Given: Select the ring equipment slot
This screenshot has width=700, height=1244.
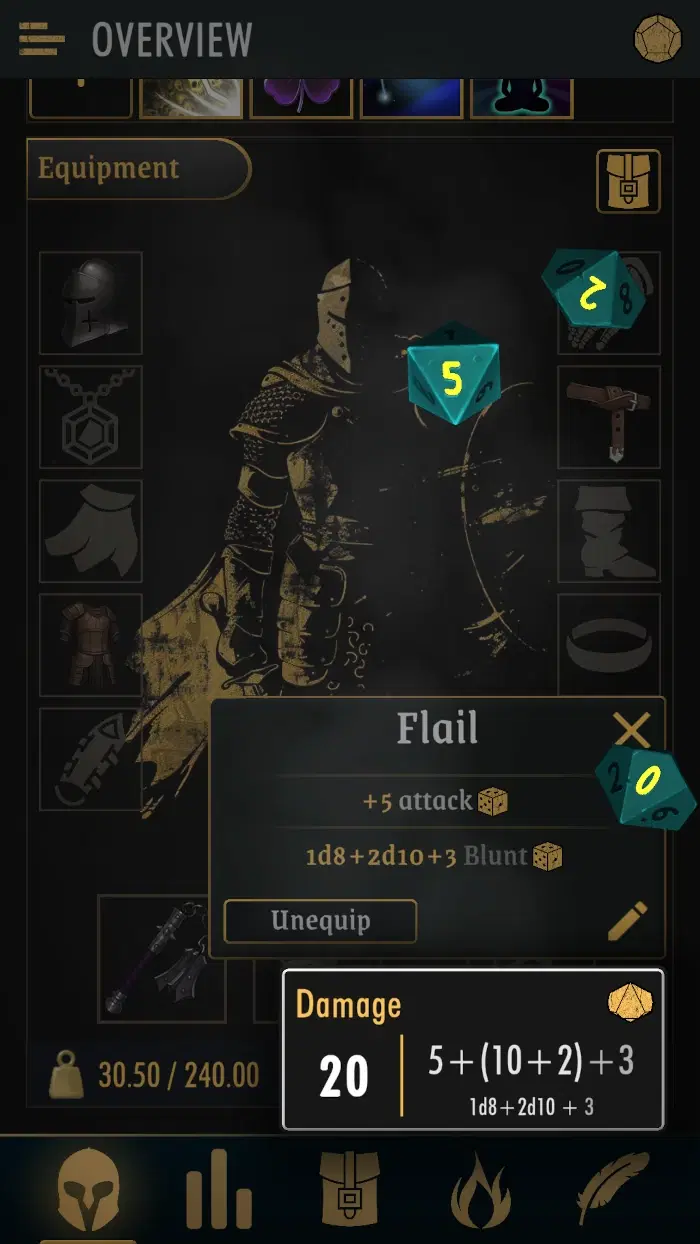Looking at the screenshot, I should tap(608, 646).
